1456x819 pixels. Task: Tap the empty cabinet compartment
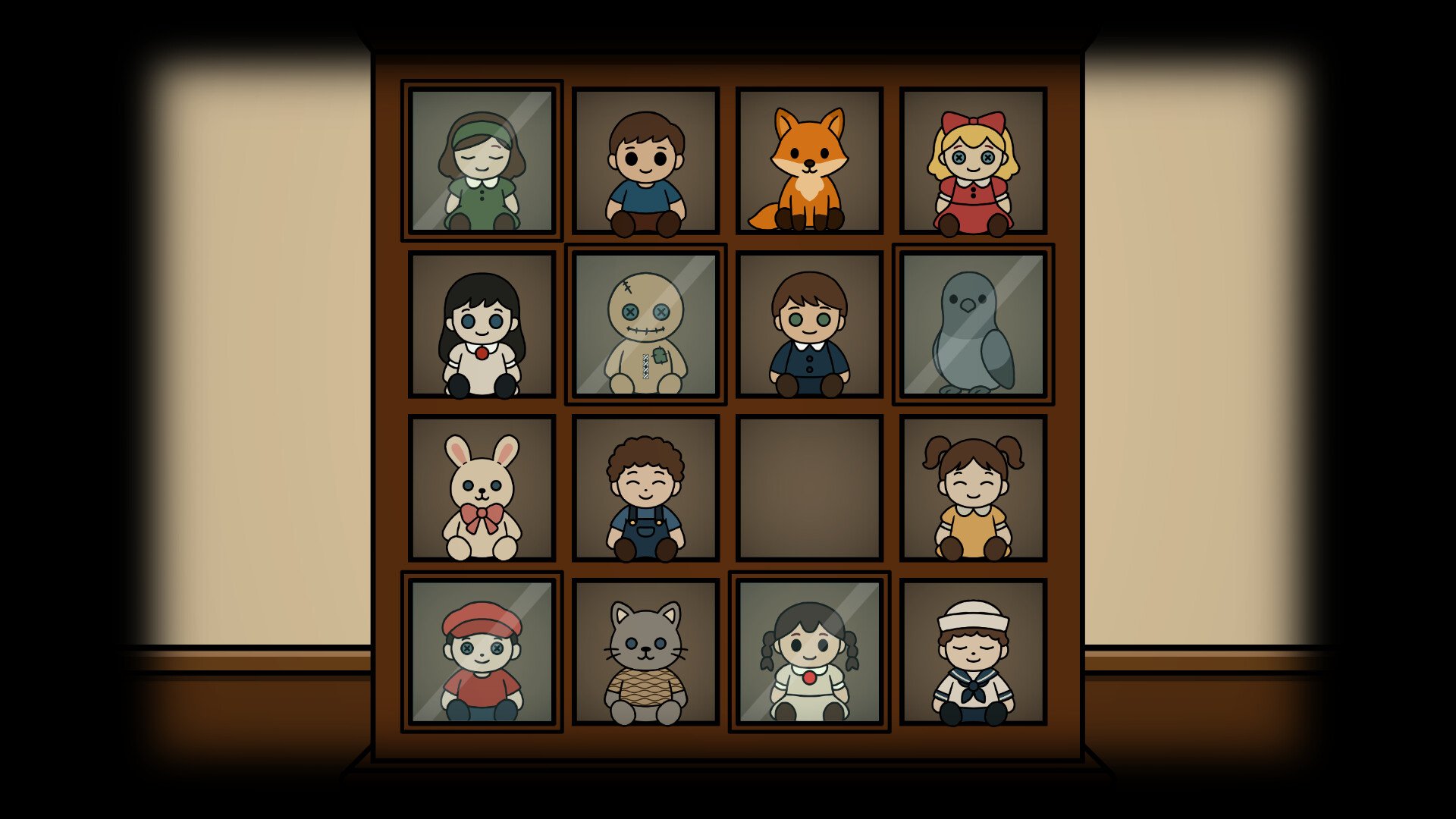click(x=809, y=488)
